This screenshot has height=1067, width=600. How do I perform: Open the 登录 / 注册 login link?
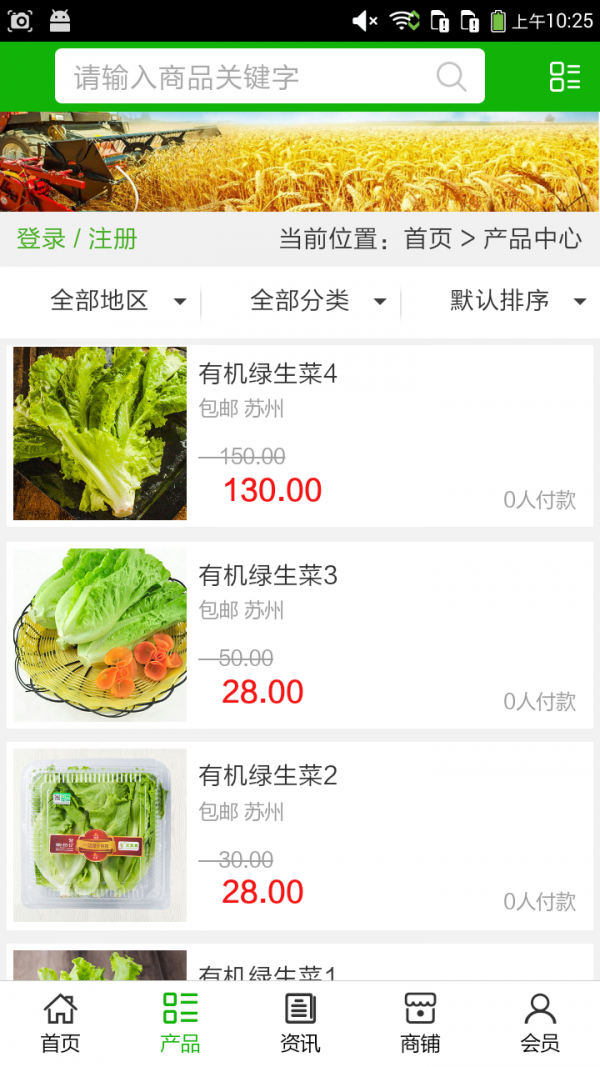(77, 239)
